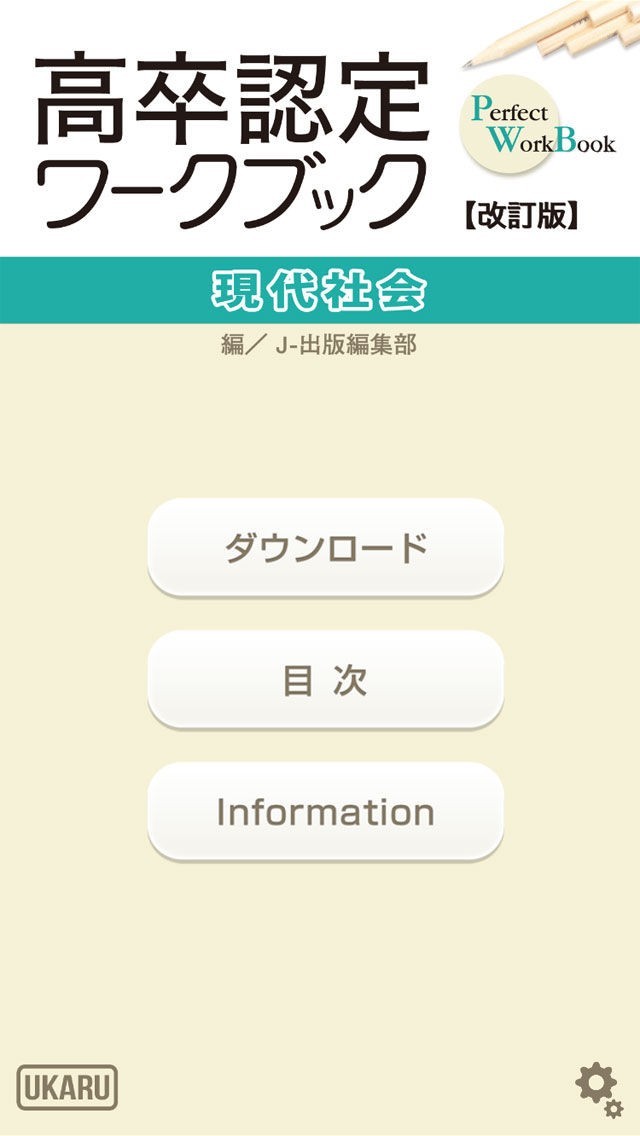Open settings via the gear icon
Viewport: 640px width, 1136px height.
click(597, 1089)
